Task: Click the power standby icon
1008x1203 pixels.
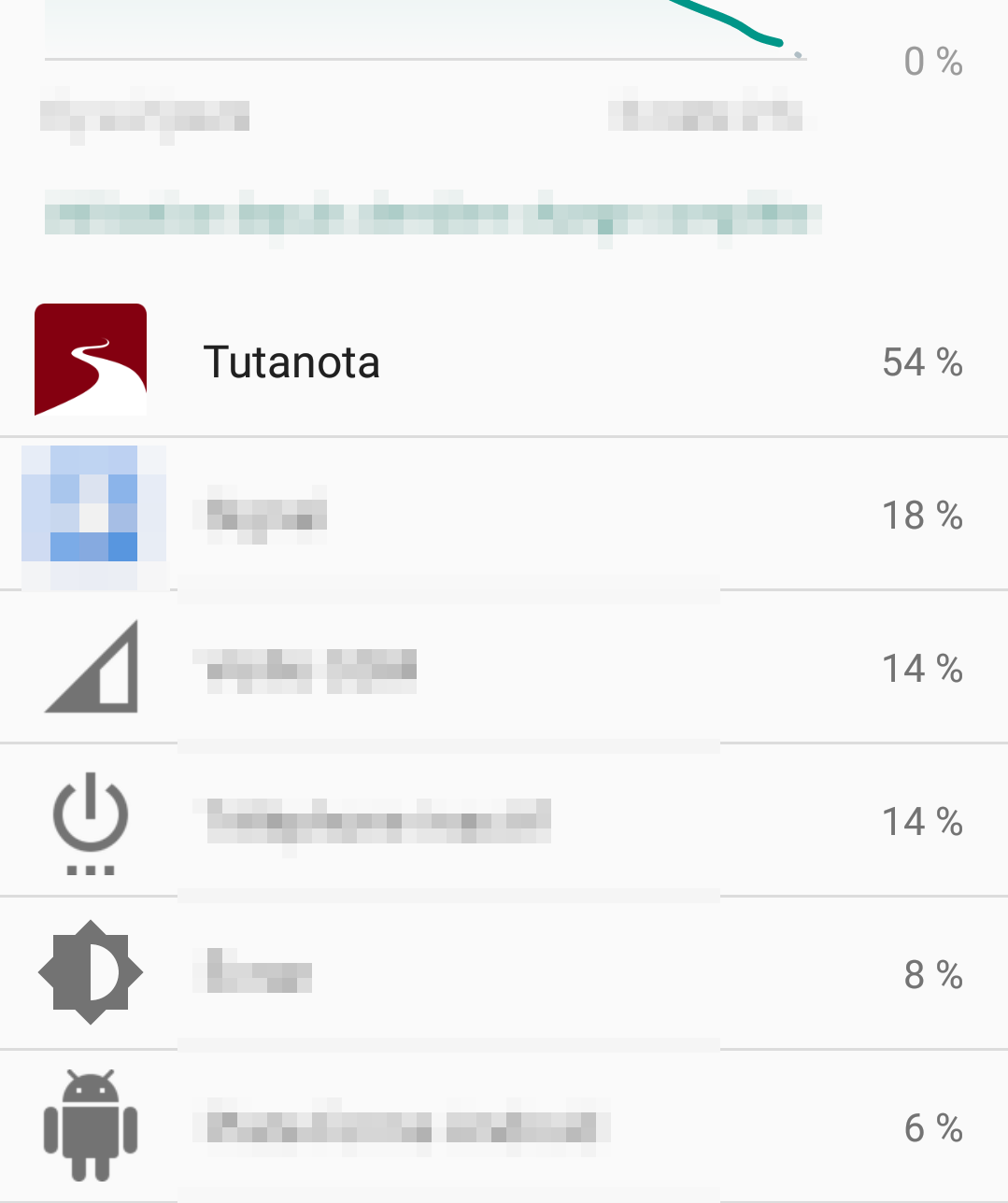Action: [x=90, y=820]
